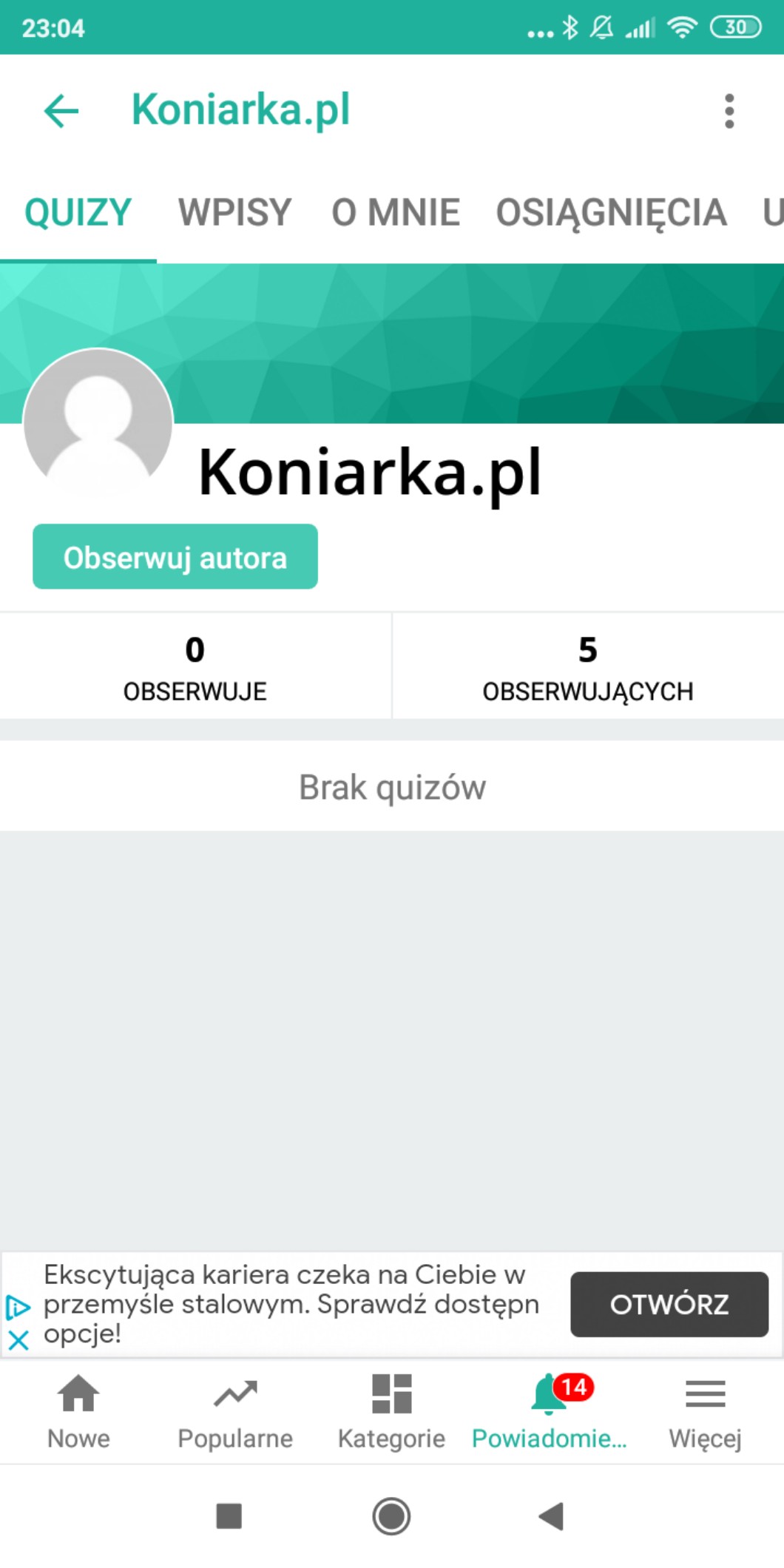Open Powiadomienia notifications tab
784x1568 pixels.
click(549, 1410)
